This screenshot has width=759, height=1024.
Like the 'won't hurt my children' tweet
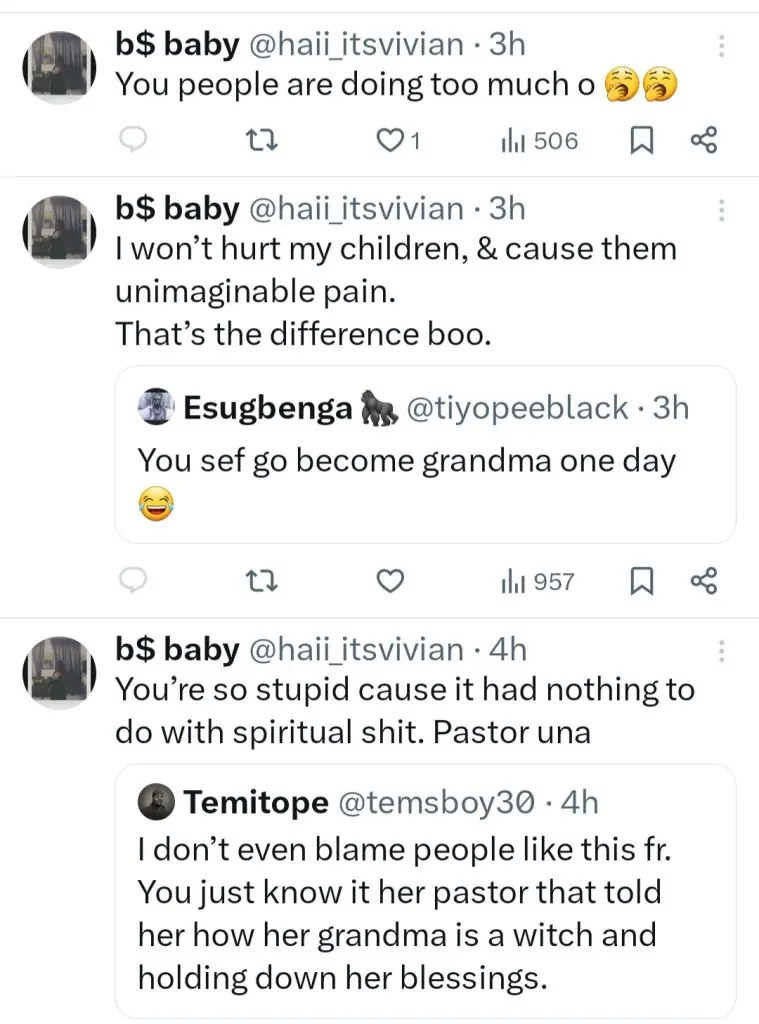click(393, 581)
